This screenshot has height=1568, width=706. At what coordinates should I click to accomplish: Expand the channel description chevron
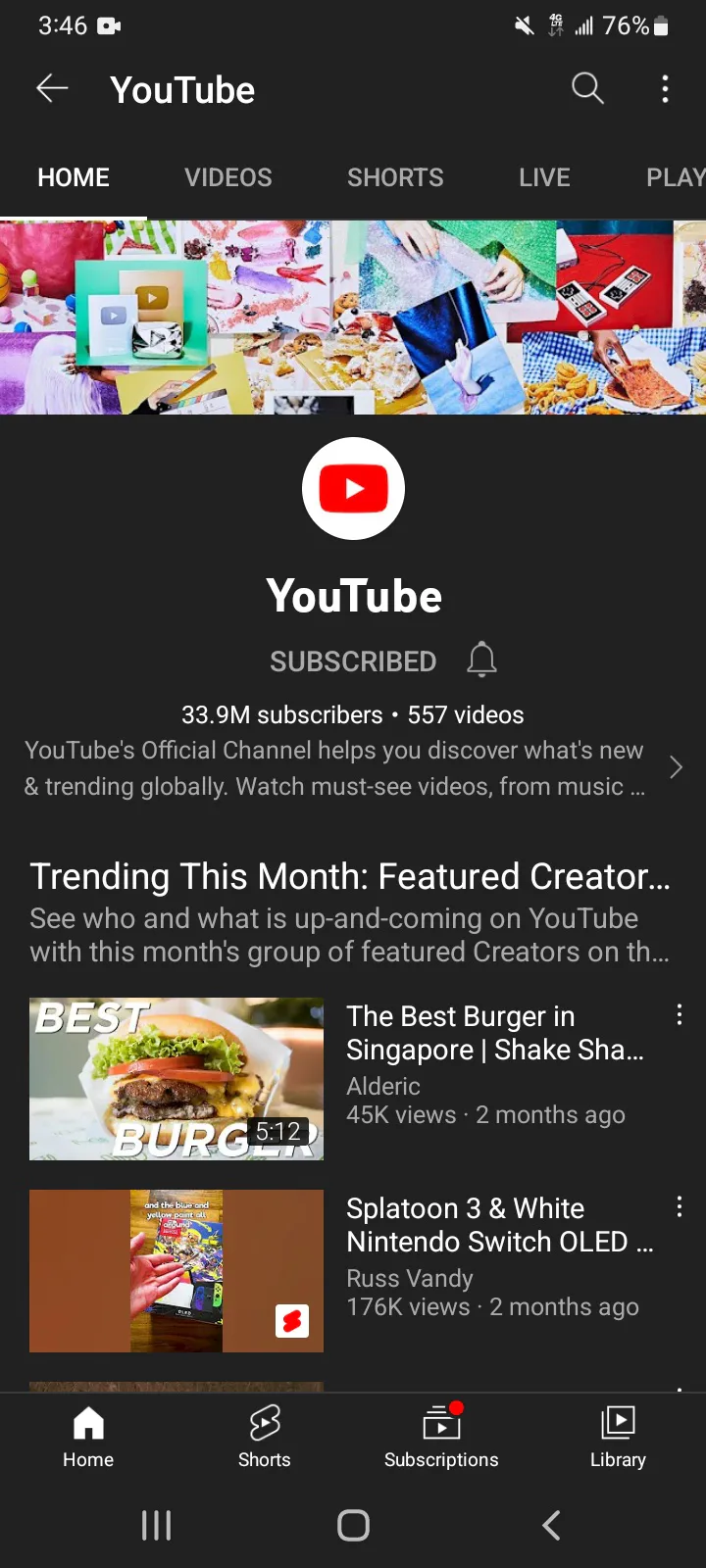tap(676, 767)
